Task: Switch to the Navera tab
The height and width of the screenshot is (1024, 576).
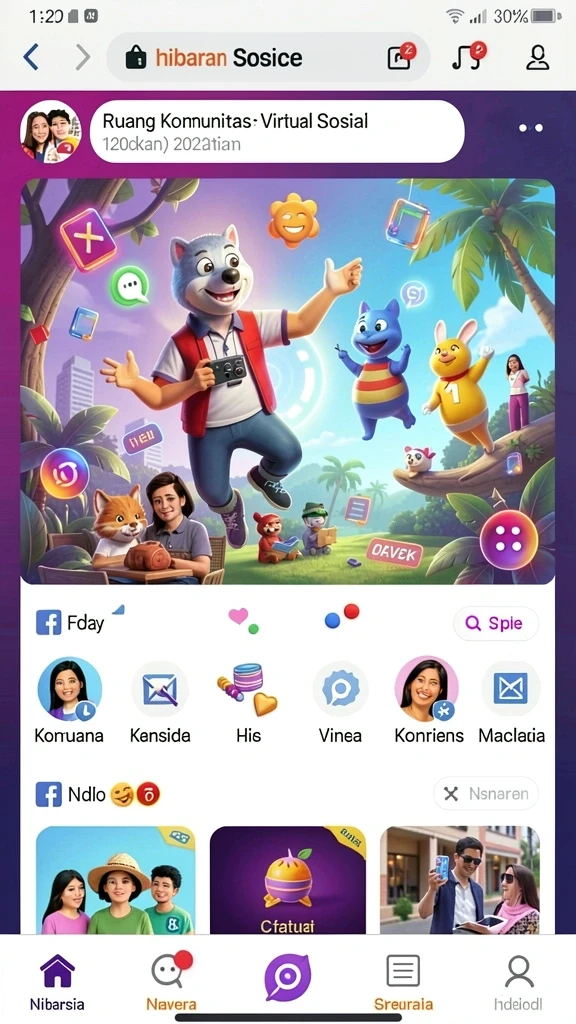Action: 171,982
